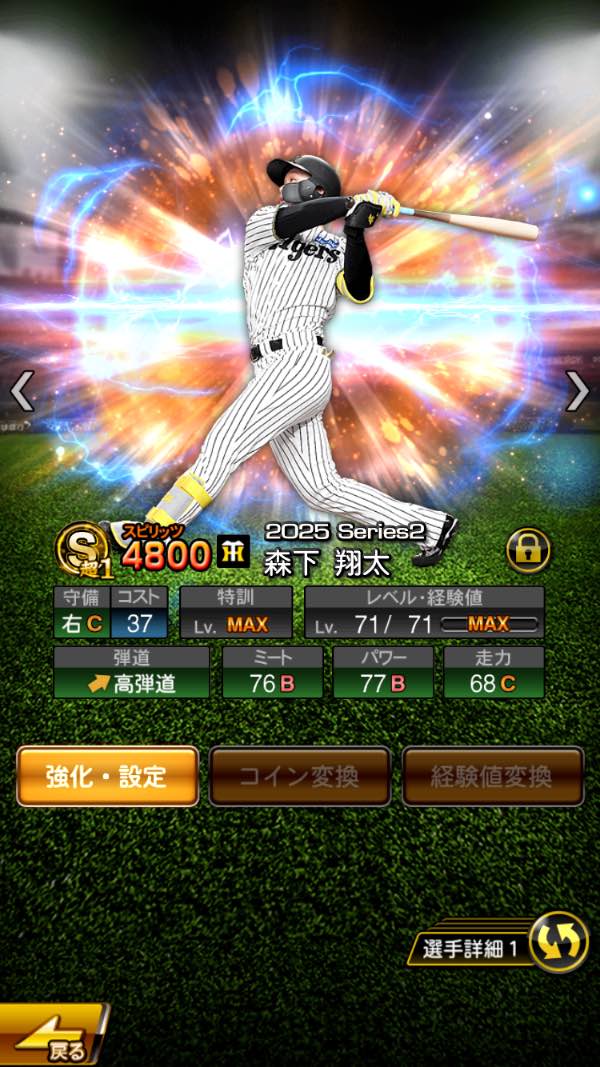Tap the 経験値変換 button
This screenshot has width=600, height=1067.
[x=493, y=776]
